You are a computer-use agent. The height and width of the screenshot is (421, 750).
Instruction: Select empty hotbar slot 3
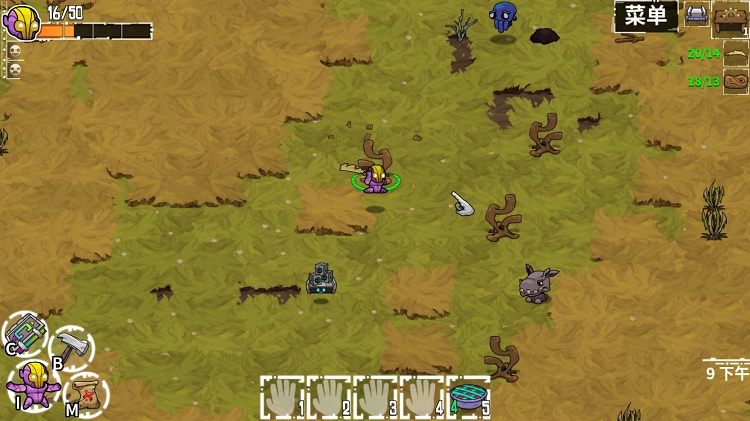pos(376,397)
